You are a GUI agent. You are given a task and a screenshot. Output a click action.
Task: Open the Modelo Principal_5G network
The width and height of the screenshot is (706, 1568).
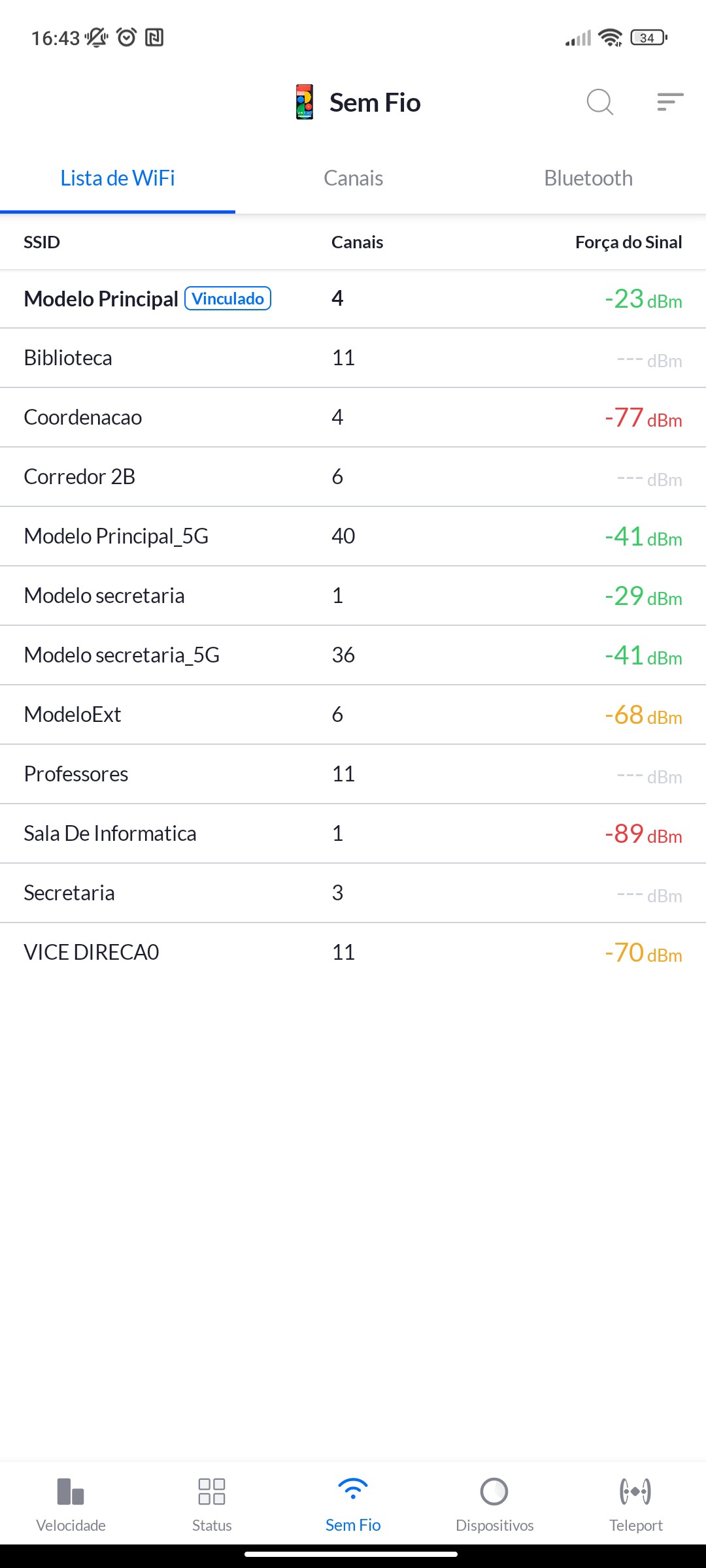click(353, 536)
